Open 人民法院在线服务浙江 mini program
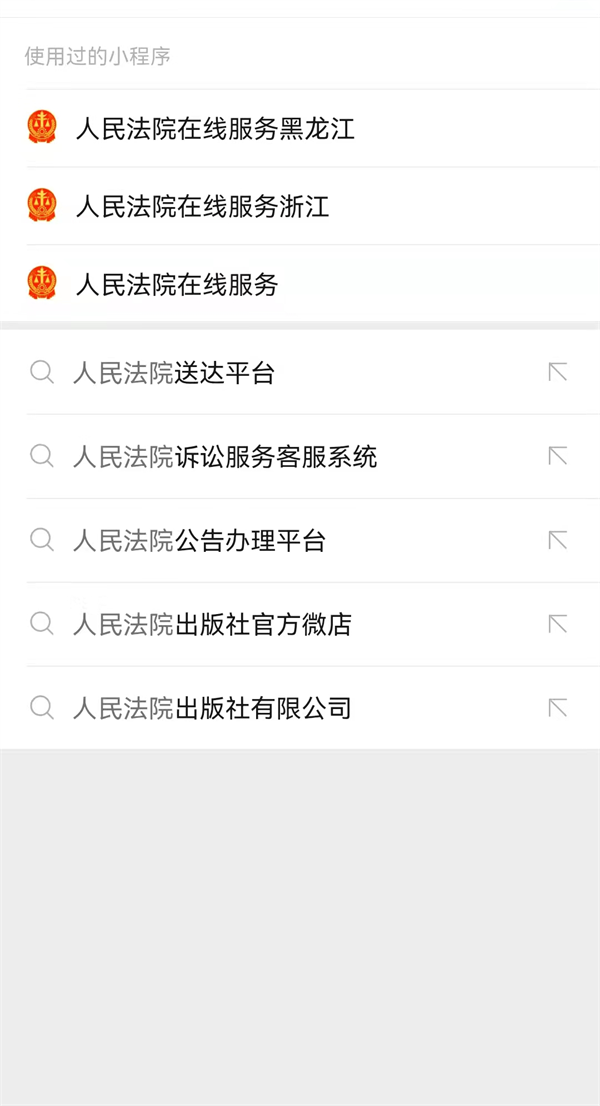This screenshot has height=1106, width=600. point(300,206)
